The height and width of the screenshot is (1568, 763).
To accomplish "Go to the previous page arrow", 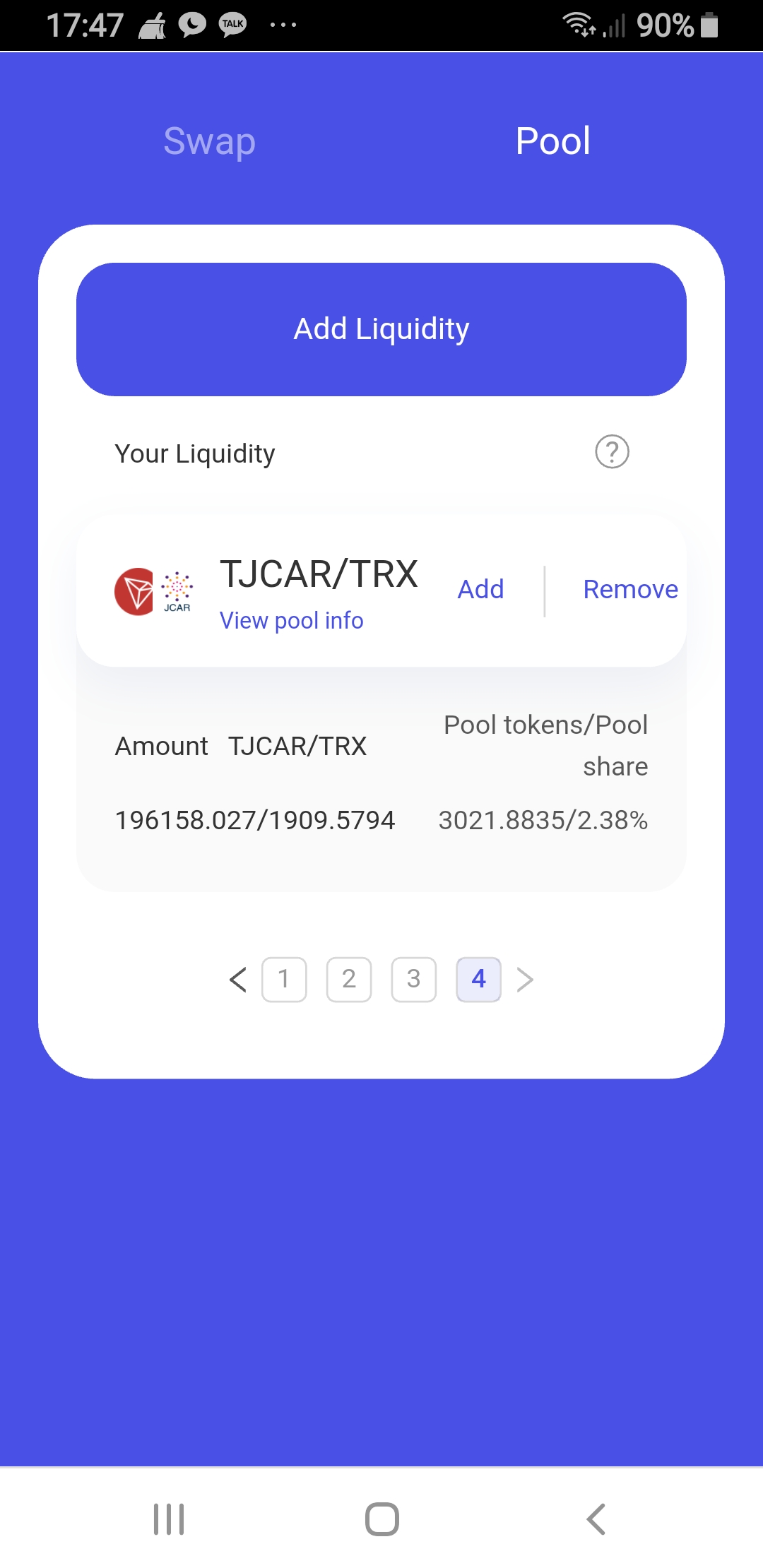I will (238, 980).
